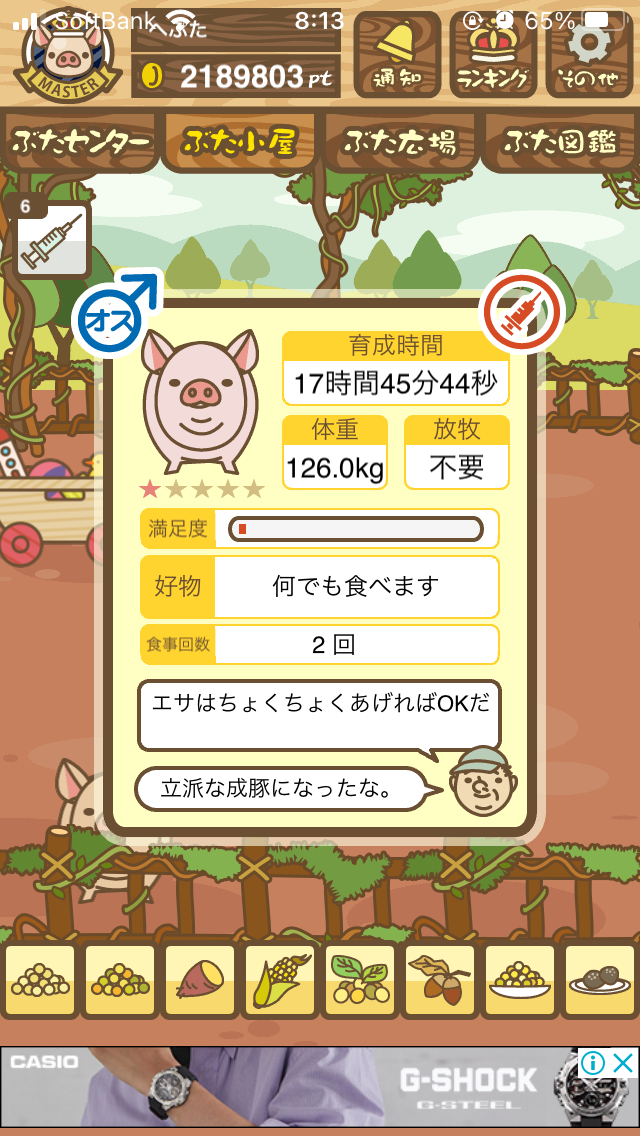This screenshot has height=1136, width=640.
Task: Go to the ぶた広場 tab
Action: pyautogui.click(x=401, y=142)
